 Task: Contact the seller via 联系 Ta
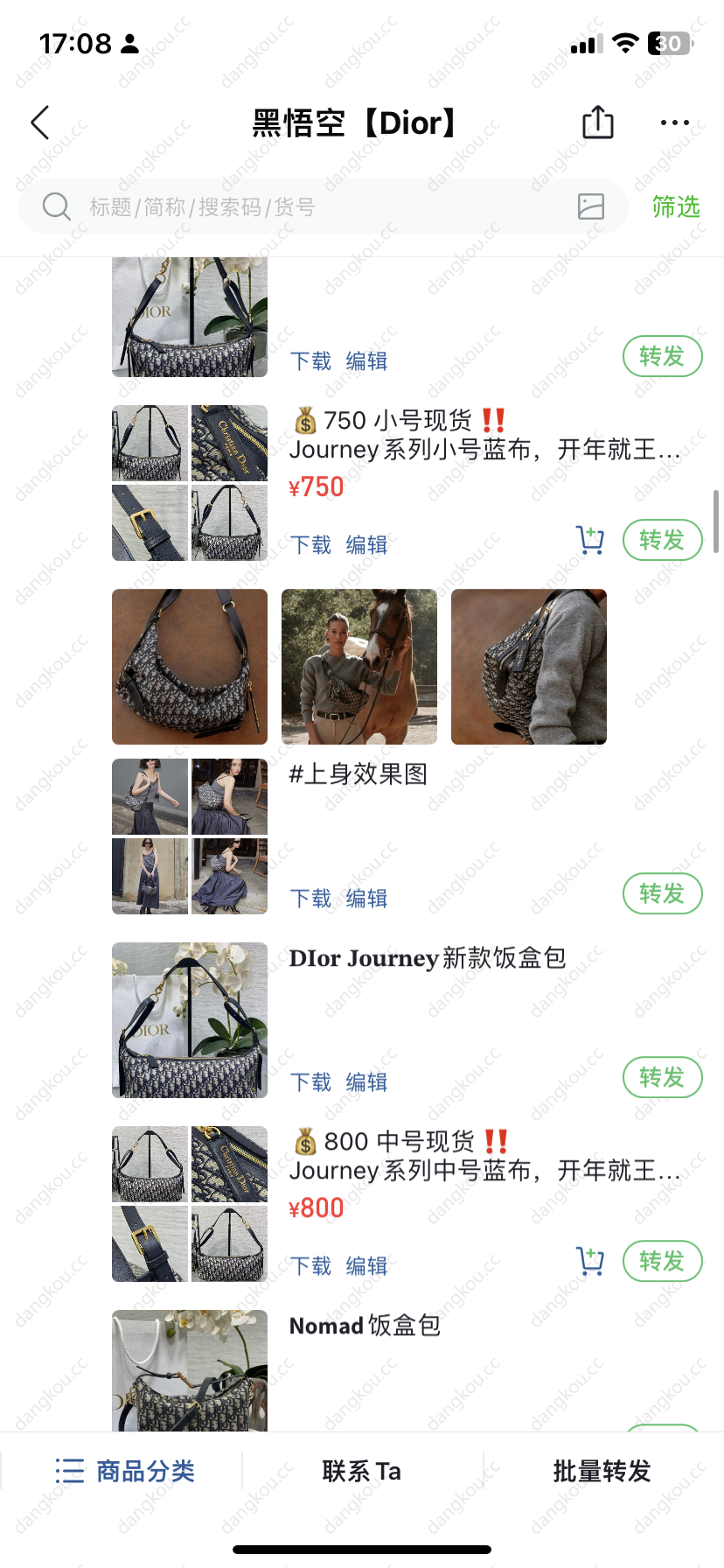362,1471
